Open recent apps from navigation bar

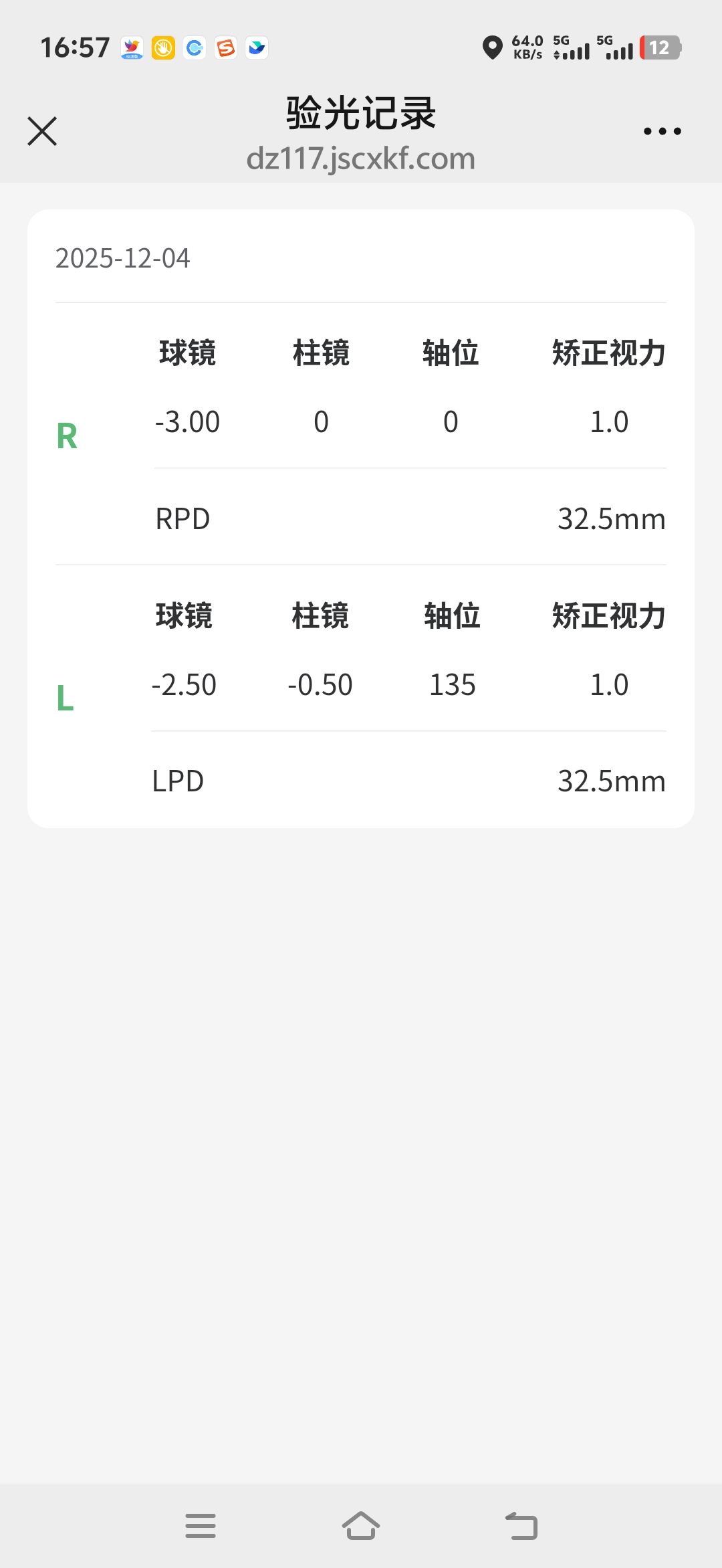(x=201, y=1526)
